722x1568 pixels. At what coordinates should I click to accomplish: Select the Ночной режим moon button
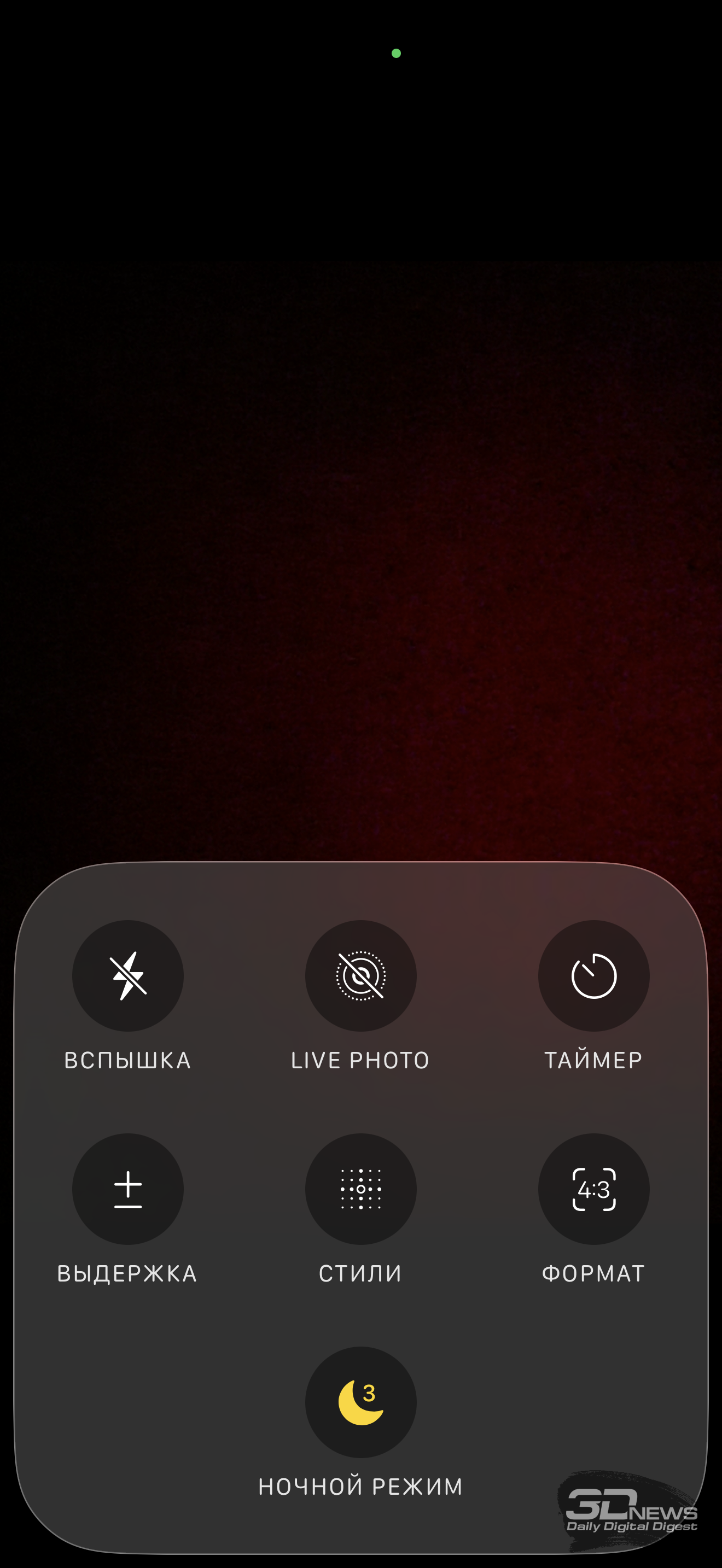pos(360,1402)
